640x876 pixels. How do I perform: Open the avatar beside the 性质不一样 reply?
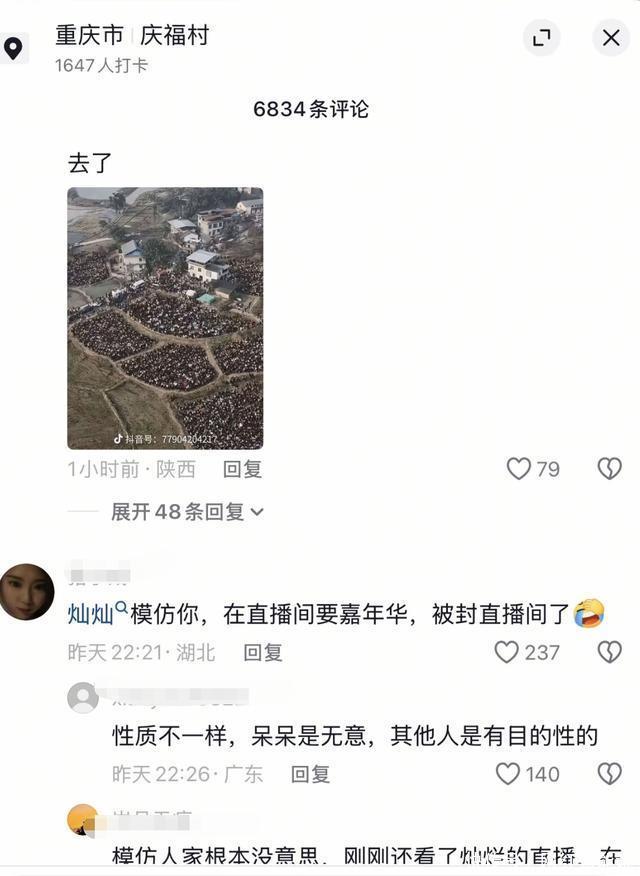coord(83,697)
